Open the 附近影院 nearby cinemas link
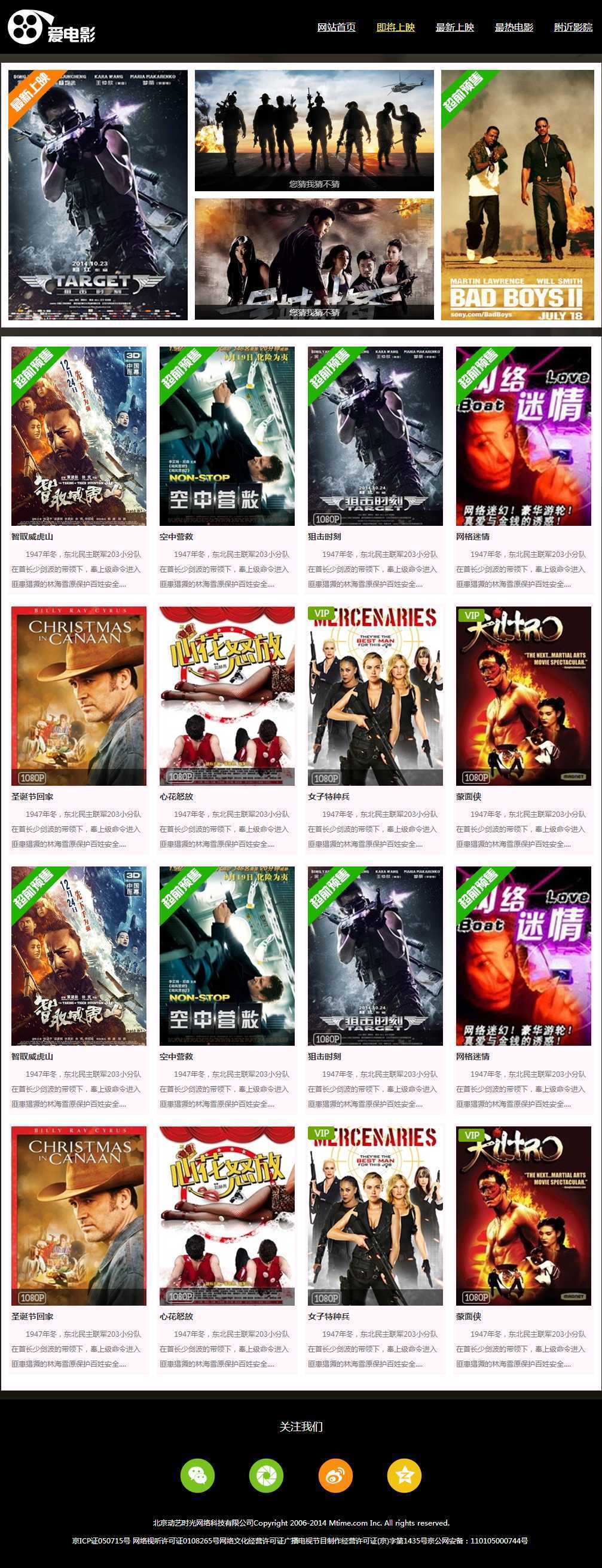602x1568 pixels. (x=573, y=27)
